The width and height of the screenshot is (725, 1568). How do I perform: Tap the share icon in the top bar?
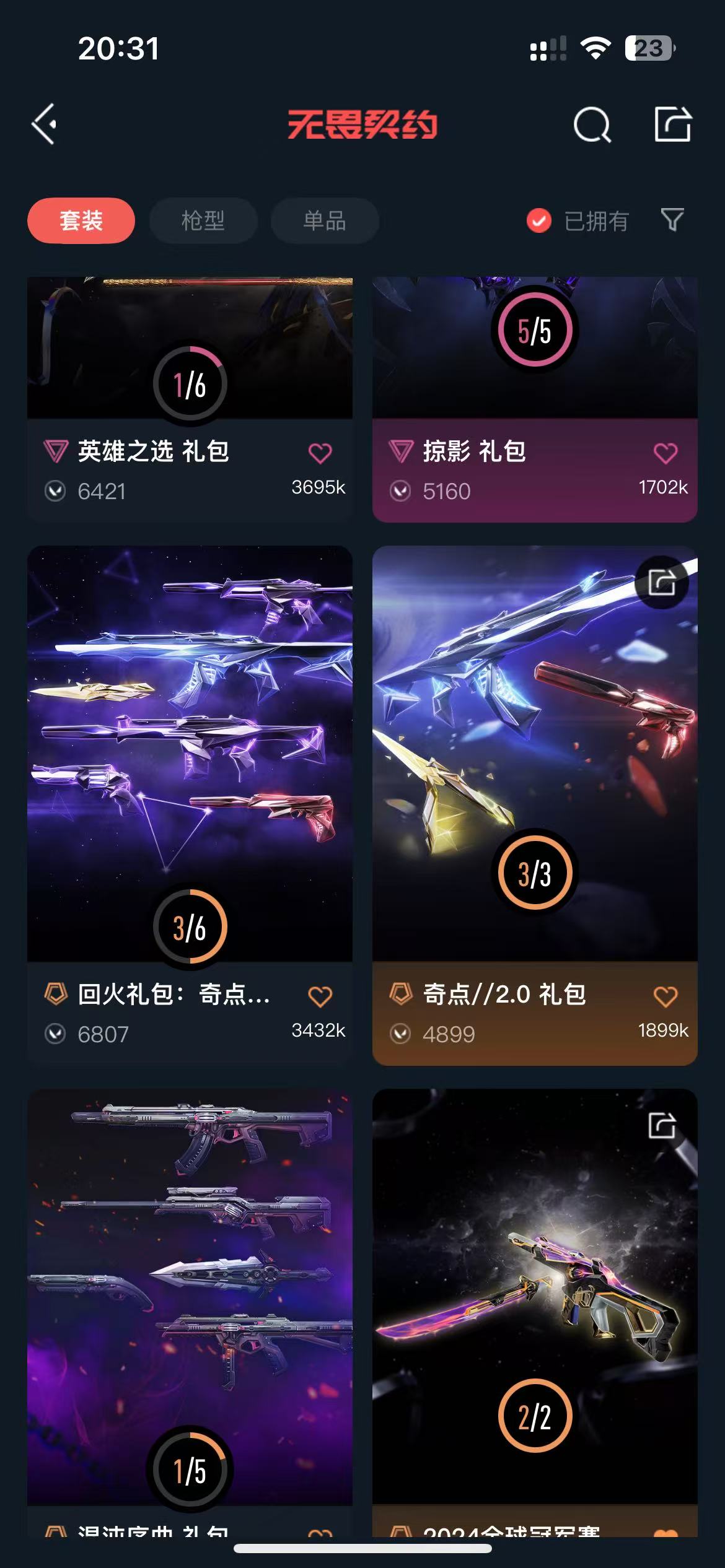tap(672, 124)
